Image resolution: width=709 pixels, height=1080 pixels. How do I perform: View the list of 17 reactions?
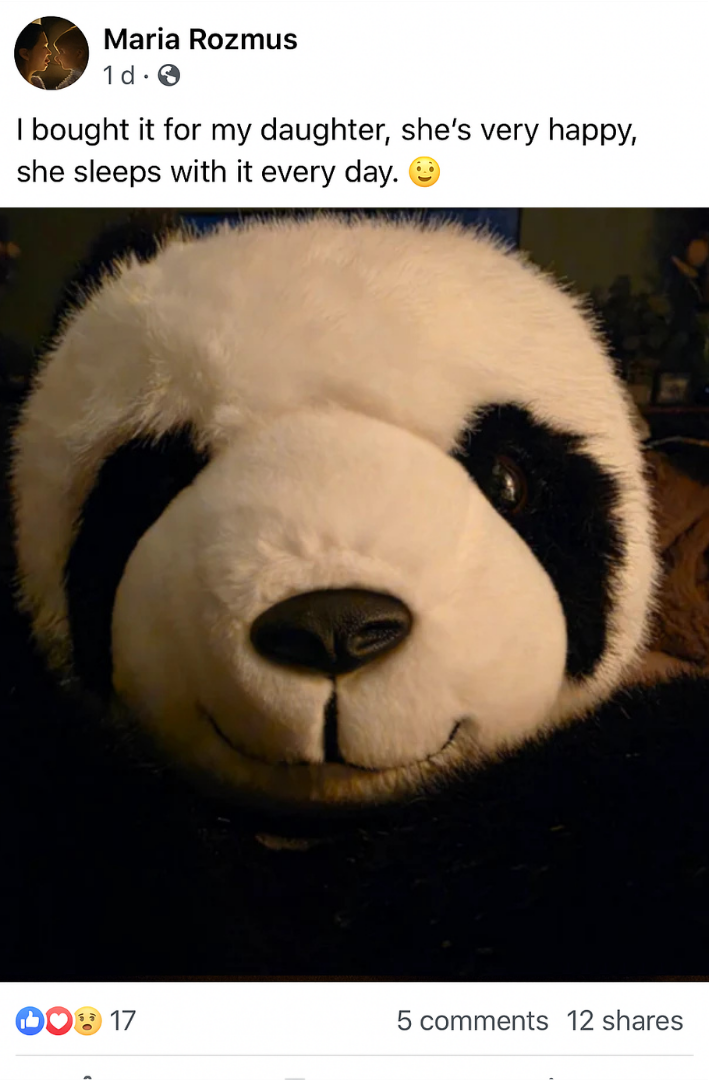(76, 1021)
